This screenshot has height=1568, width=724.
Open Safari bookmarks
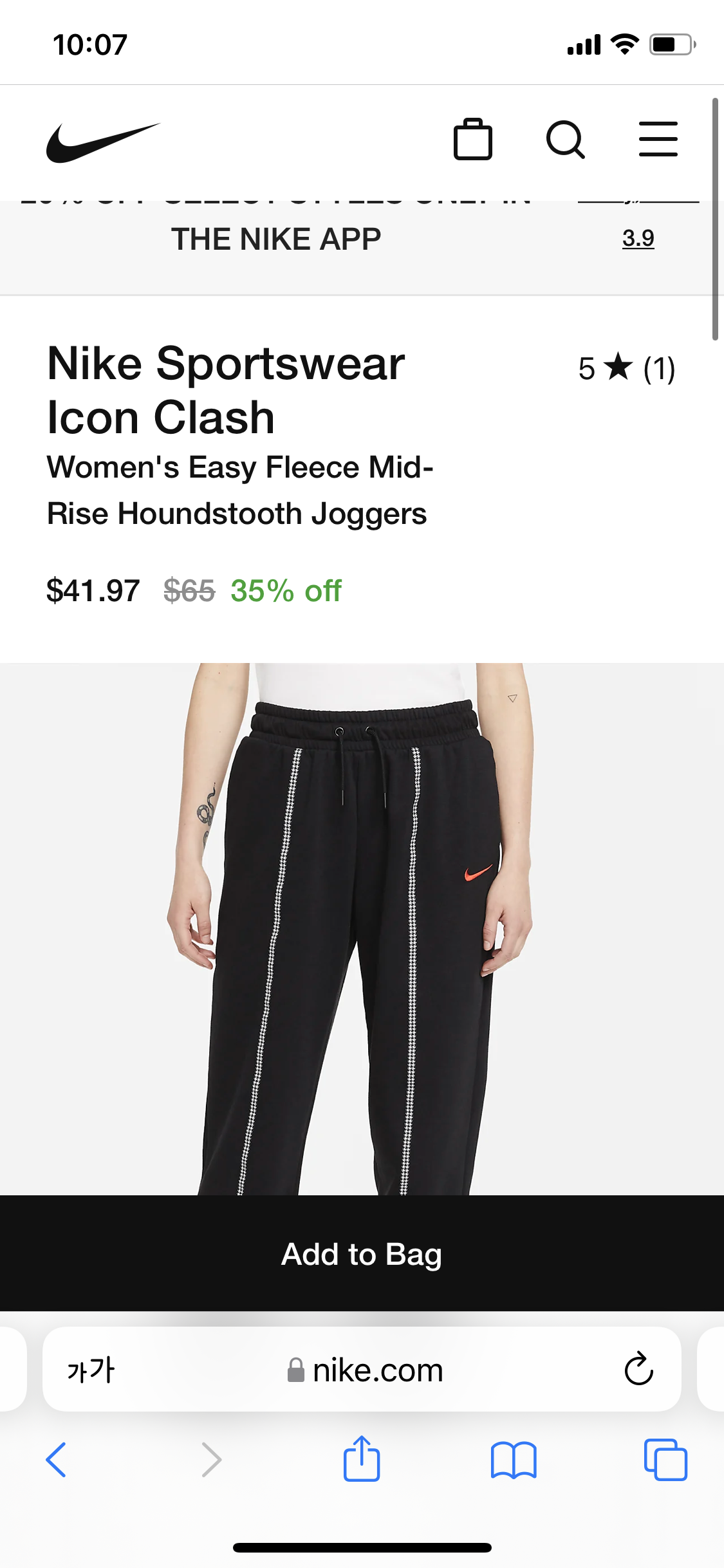tap(513, 1459)
